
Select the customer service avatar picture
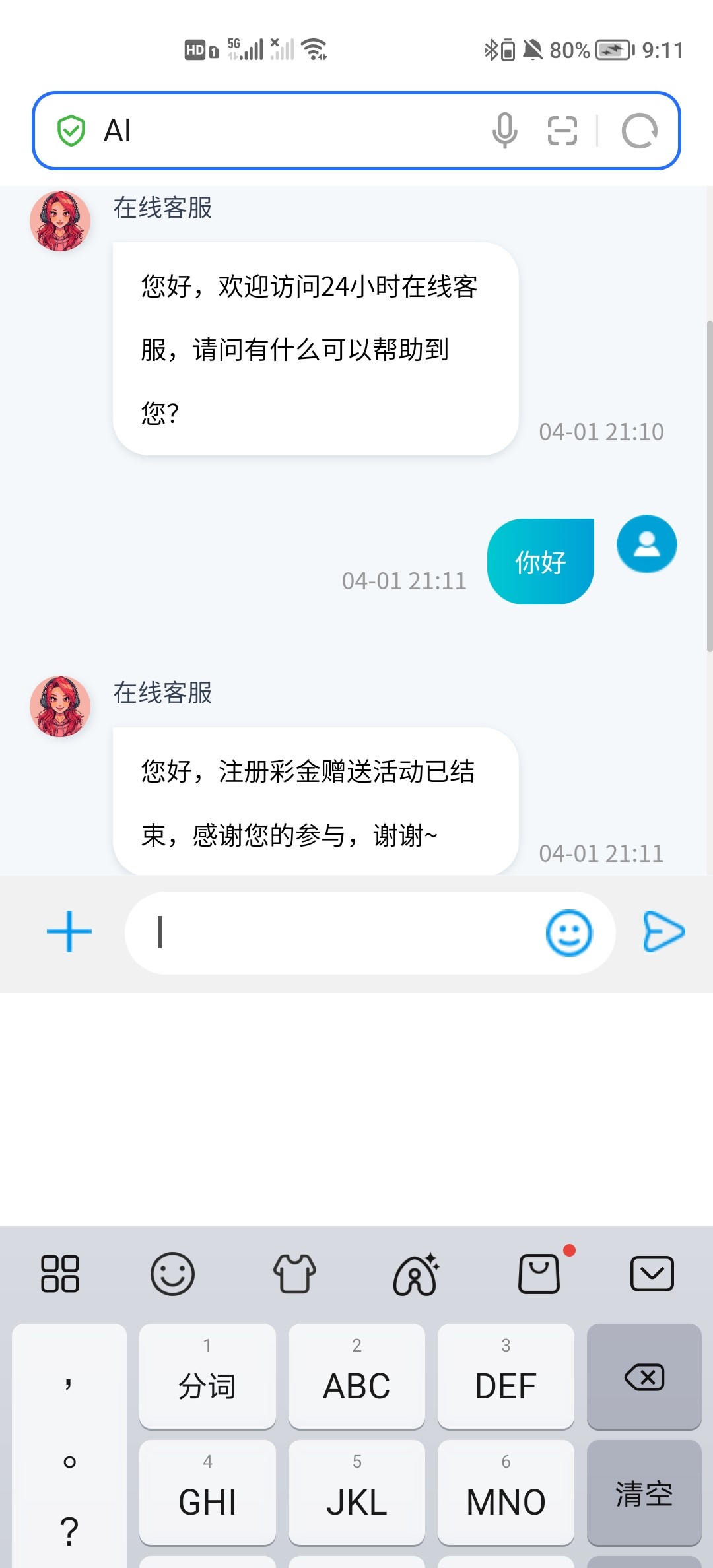click(x=59, y=221)
